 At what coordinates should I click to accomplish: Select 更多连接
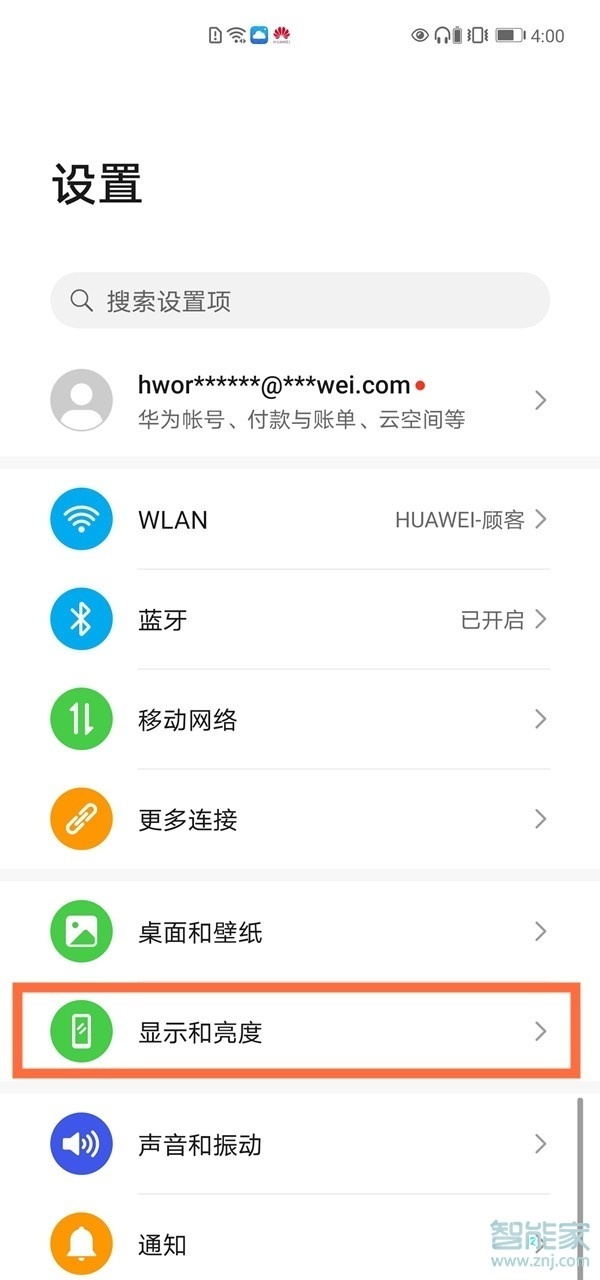pyautogui.click(x=300, y=819)
